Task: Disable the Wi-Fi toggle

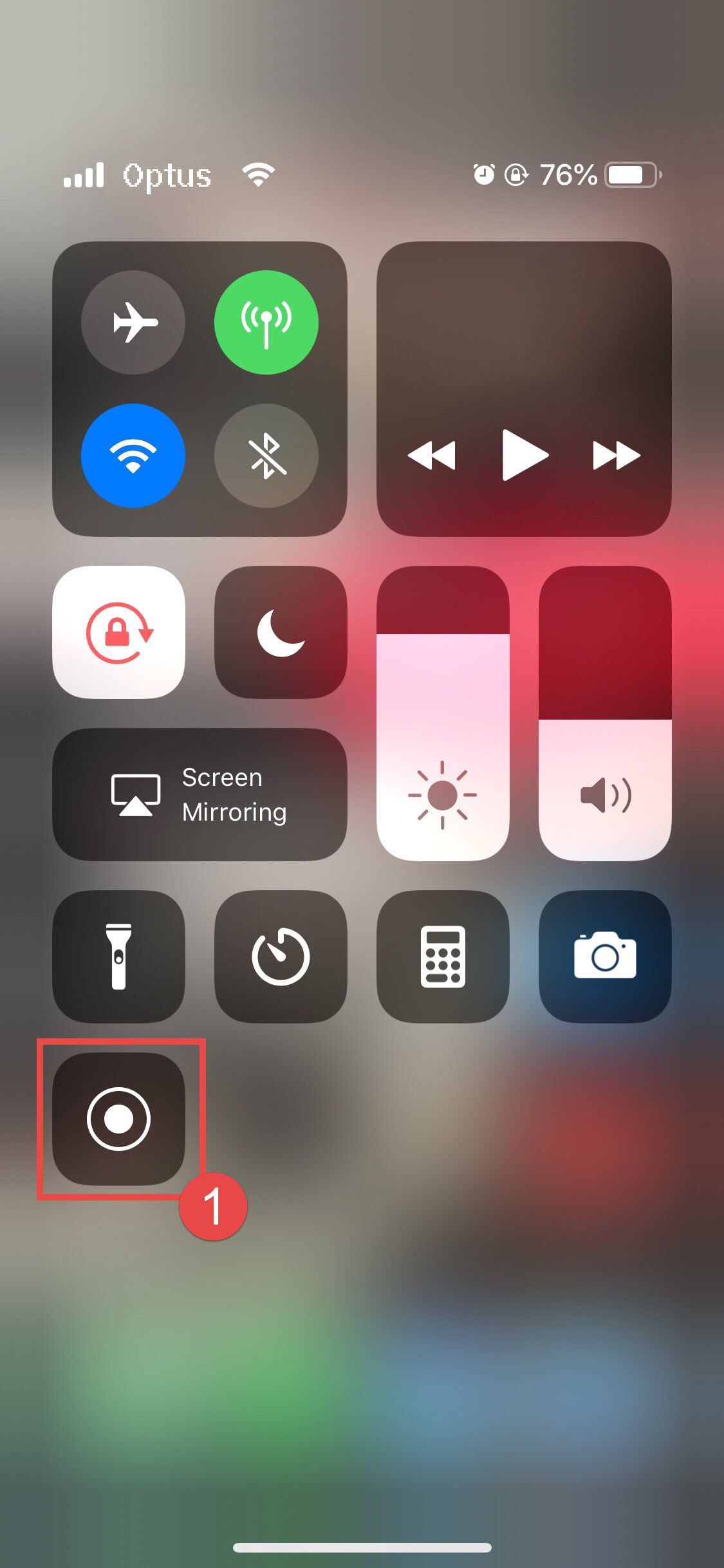Action: tap(133, 455)
